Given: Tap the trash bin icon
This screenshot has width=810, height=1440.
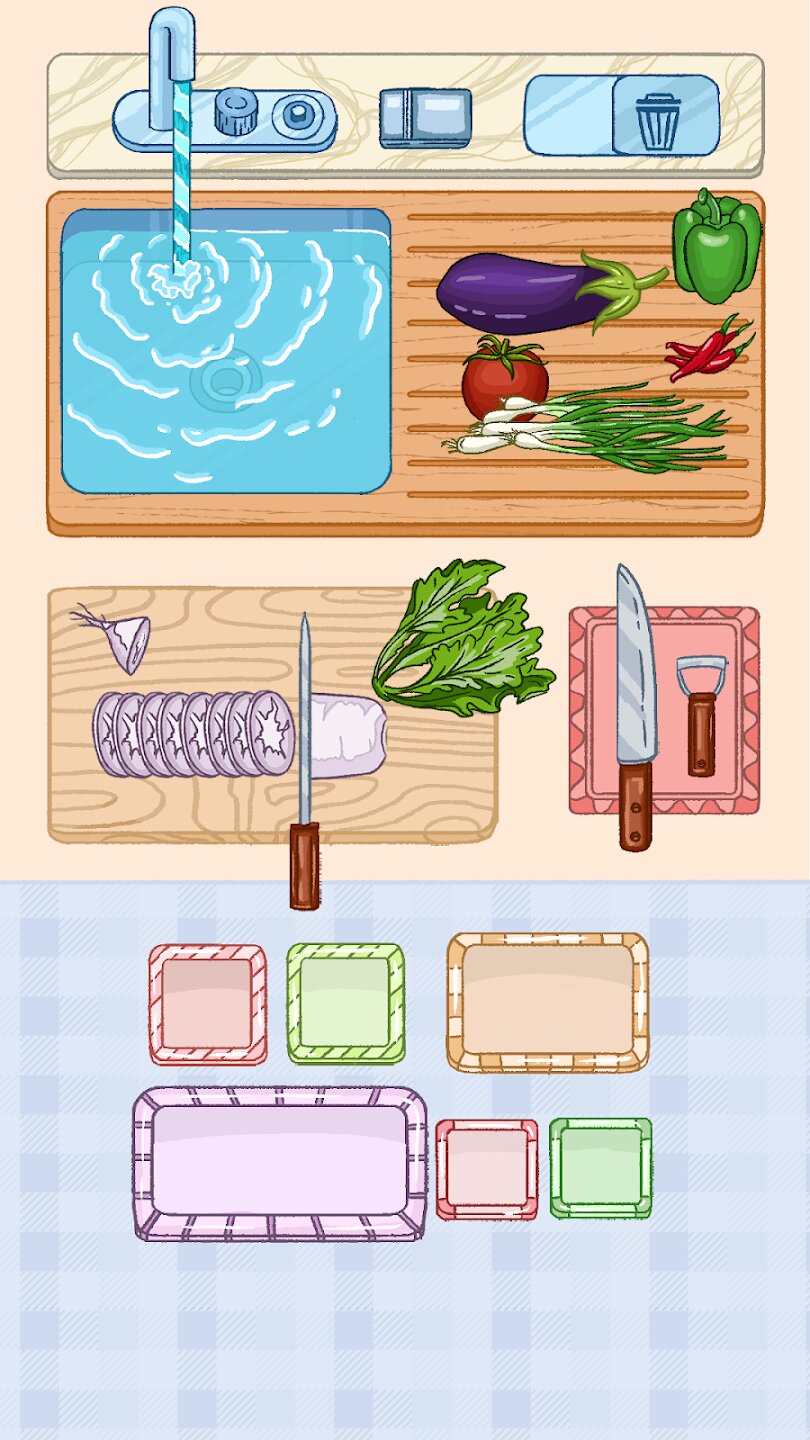Looking at the screenshot, I should (658, 121).
